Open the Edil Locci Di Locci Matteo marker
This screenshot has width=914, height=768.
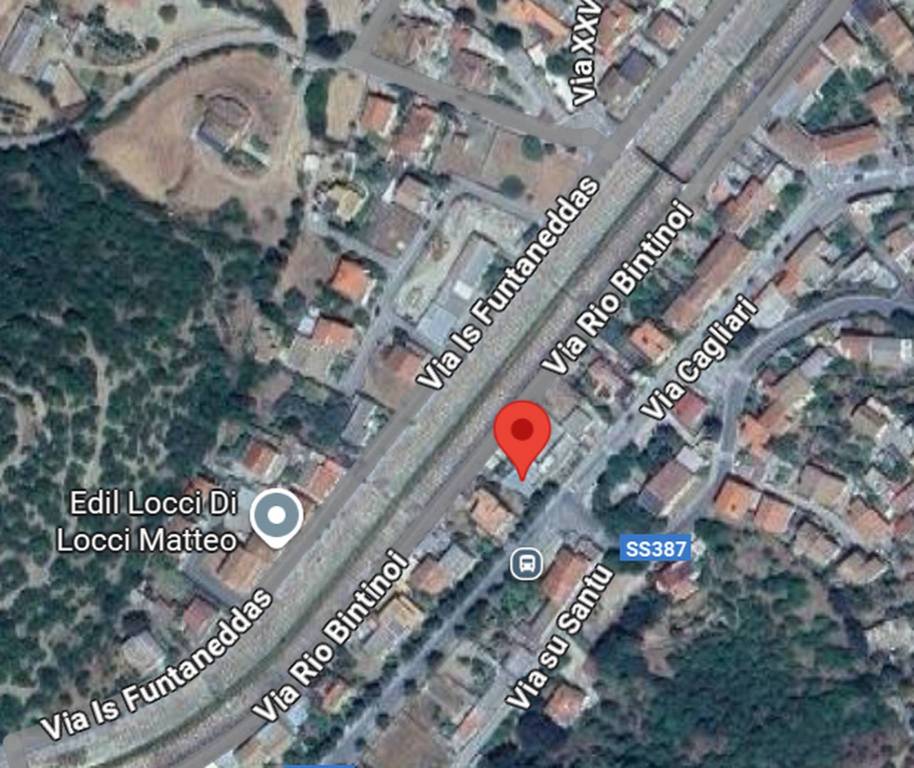click(275, 517)
